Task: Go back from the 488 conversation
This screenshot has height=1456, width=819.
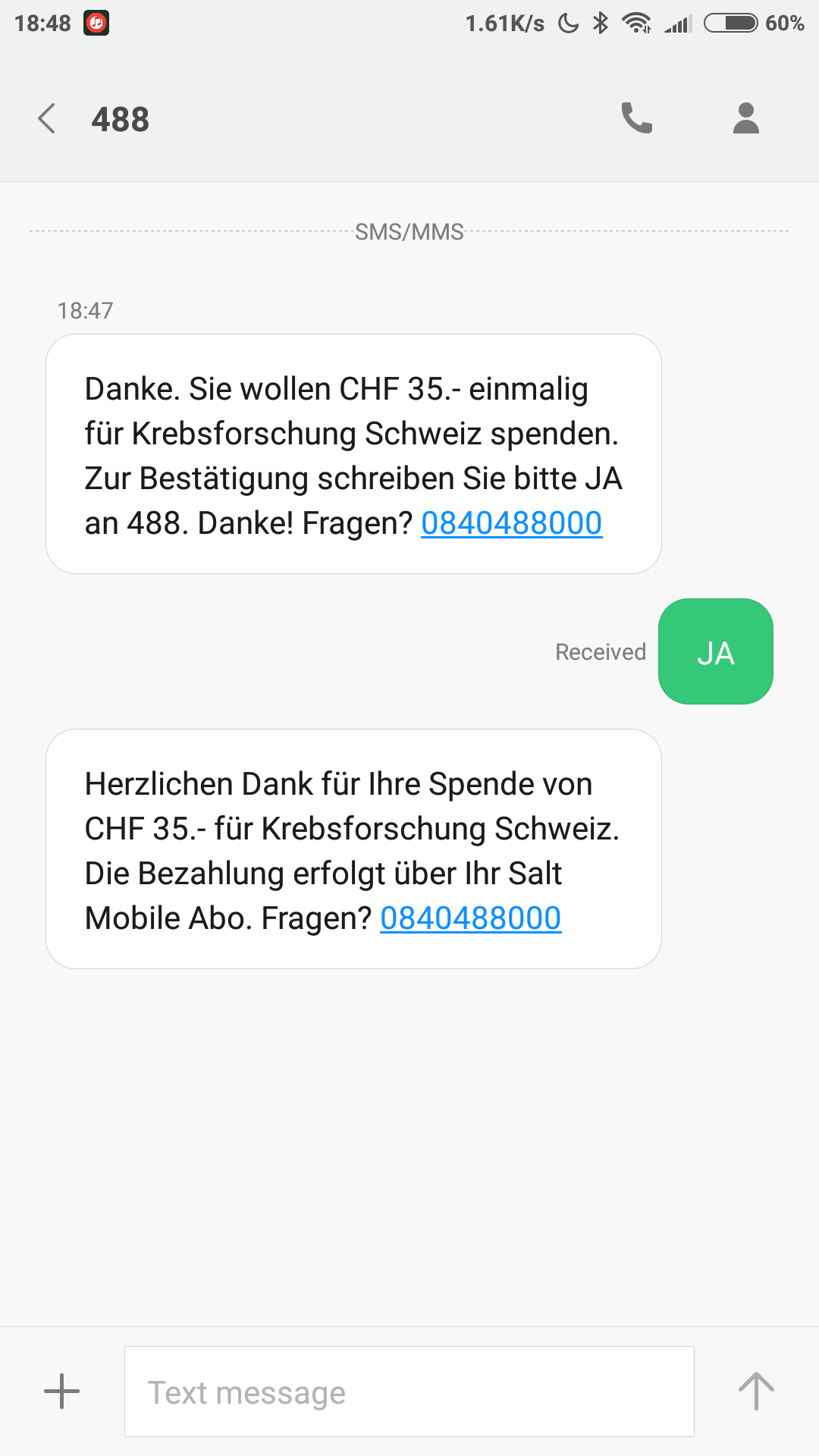Action: click(47, 119)
